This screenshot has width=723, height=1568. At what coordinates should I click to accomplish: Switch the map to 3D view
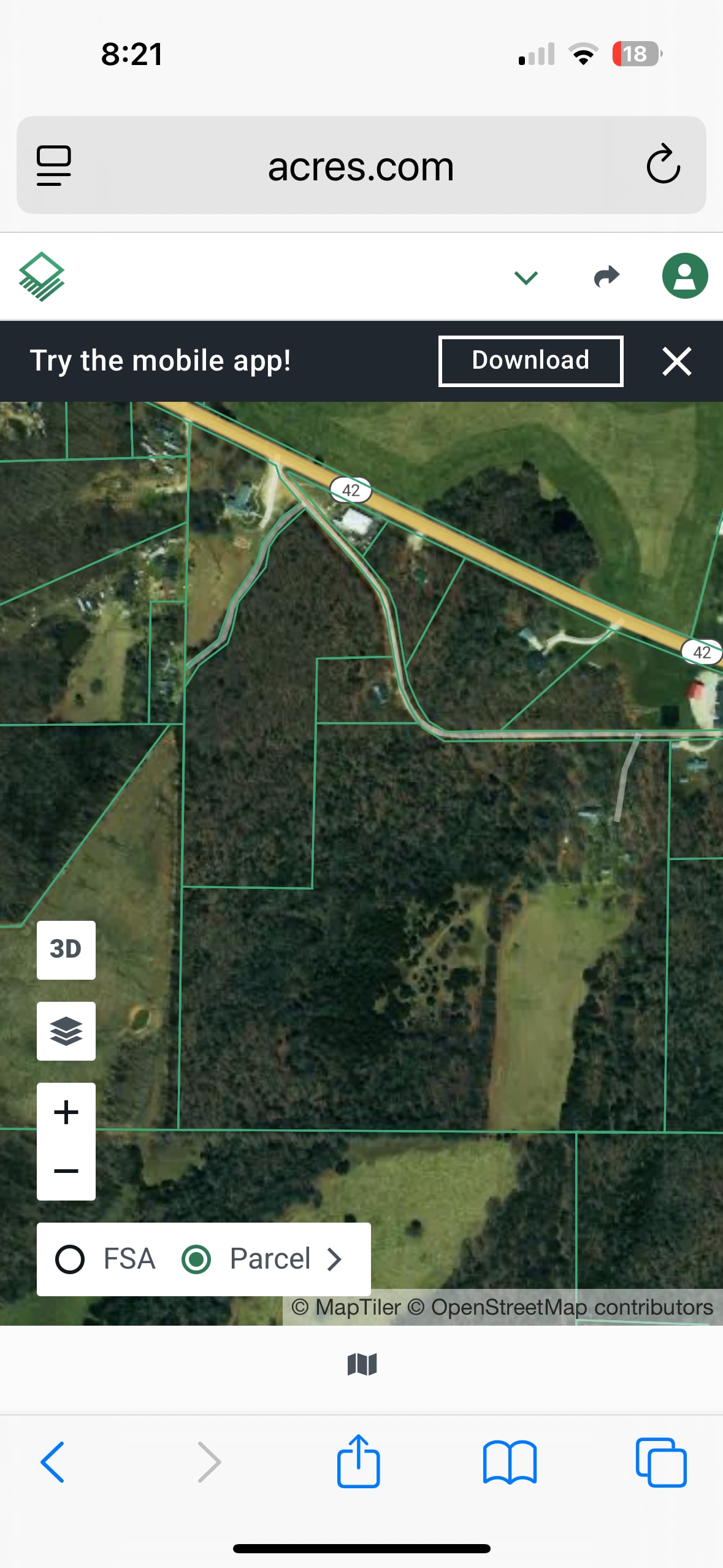click(x=66, y=949)
